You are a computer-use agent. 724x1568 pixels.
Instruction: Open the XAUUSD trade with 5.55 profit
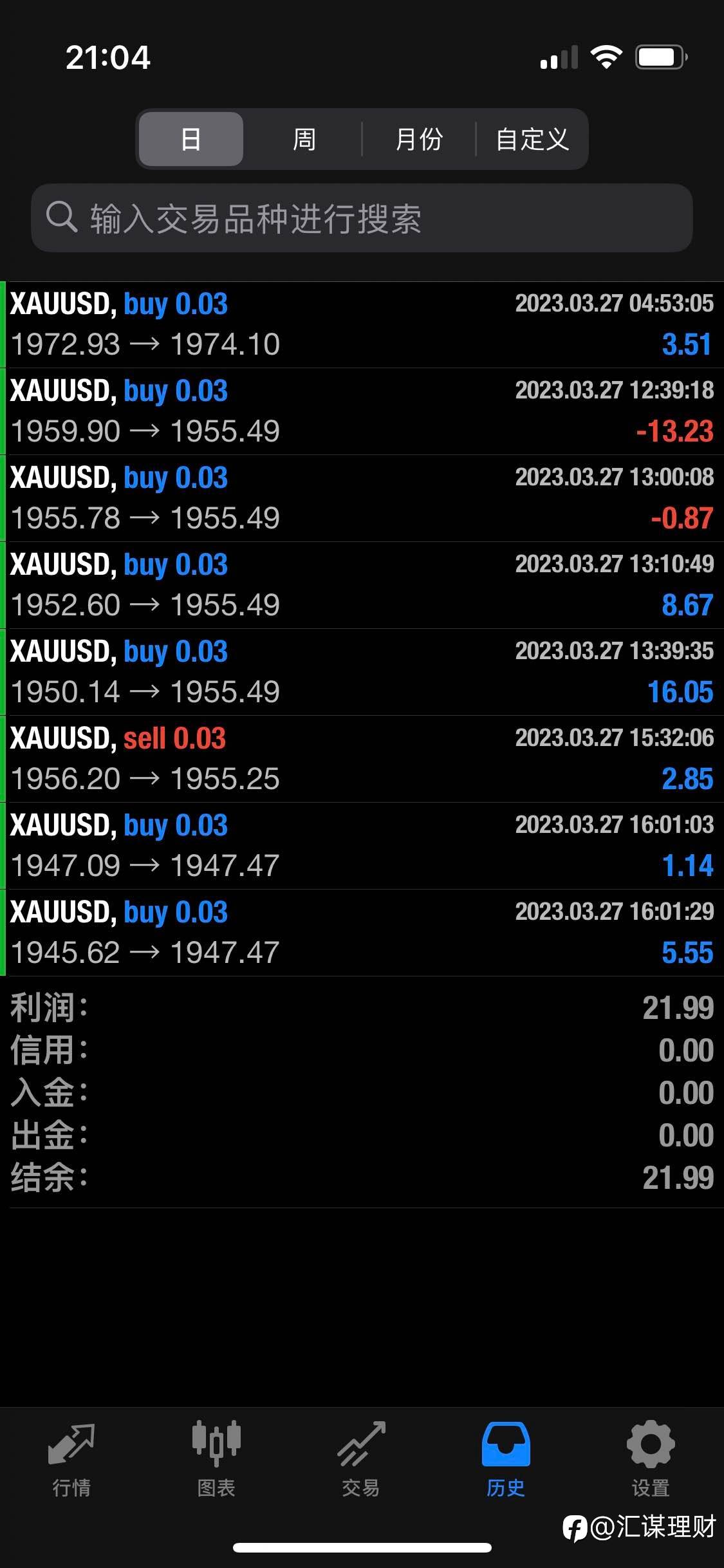(362, 933)
